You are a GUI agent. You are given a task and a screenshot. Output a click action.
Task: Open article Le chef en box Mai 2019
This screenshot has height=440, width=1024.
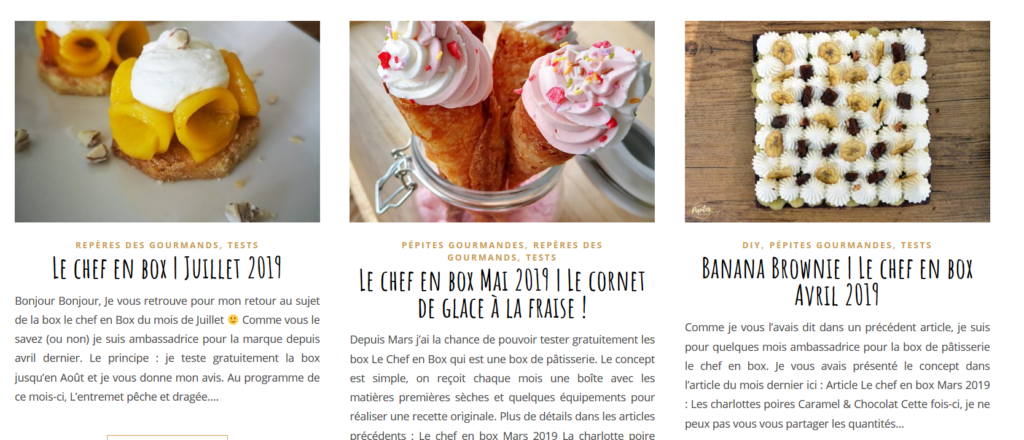[502, 292]
